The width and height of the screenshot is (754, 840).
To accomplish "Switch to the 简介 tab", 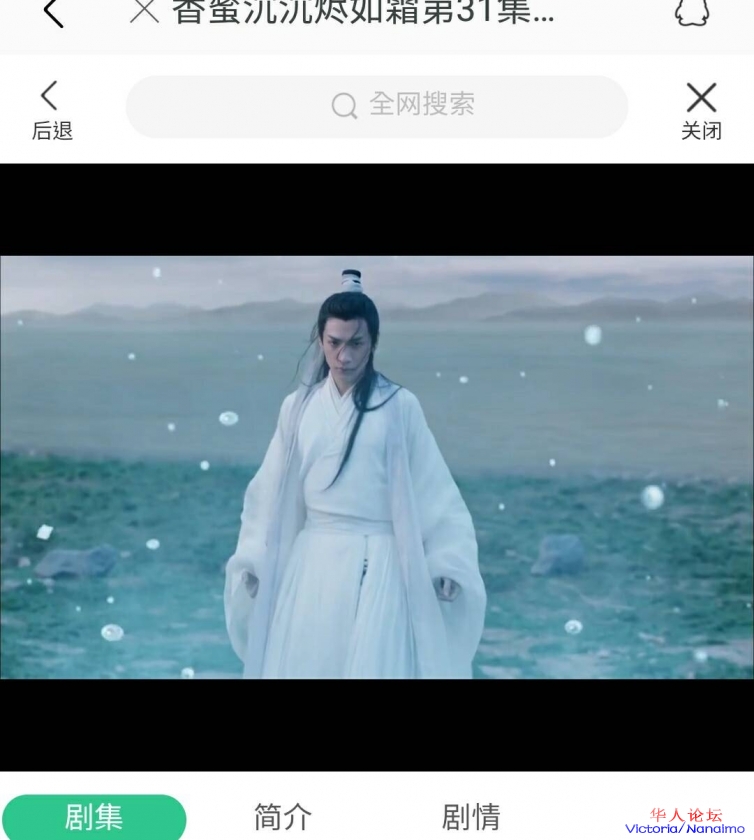I will pos(283,816).
